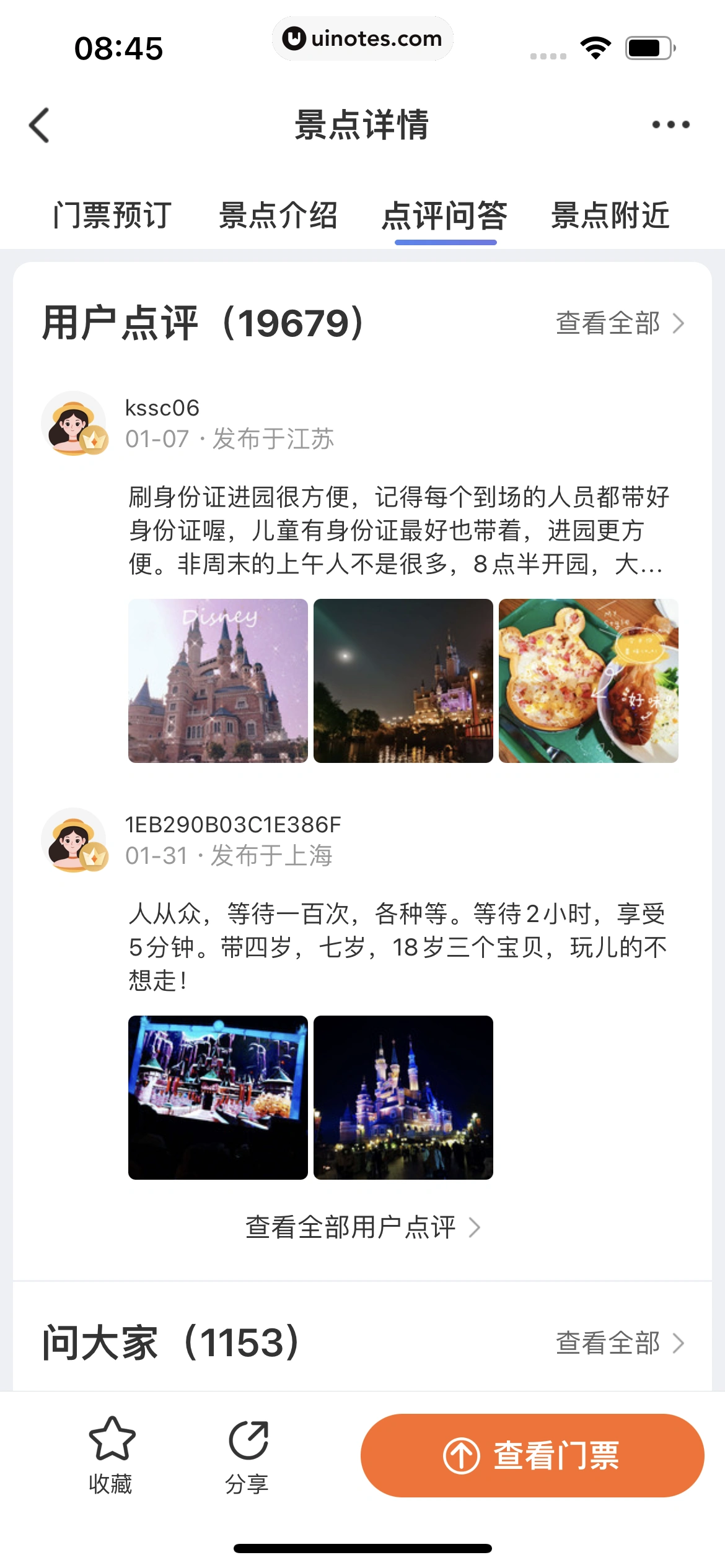Switch to the 景点附近 tab
The width and height of the screenshot is (725, 1568).
pos(610,216)
